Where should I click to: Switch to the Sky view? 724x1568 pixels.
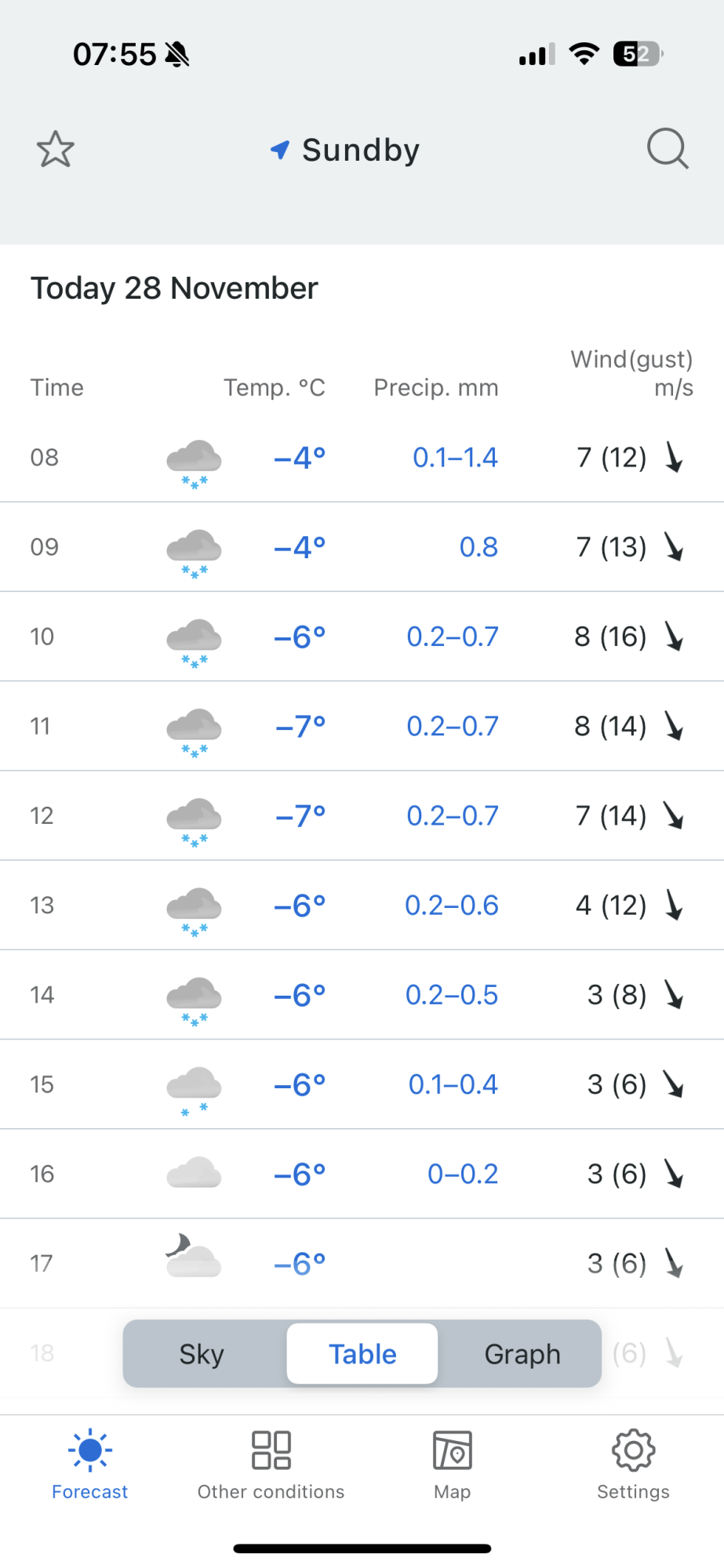coord(202,1354)
